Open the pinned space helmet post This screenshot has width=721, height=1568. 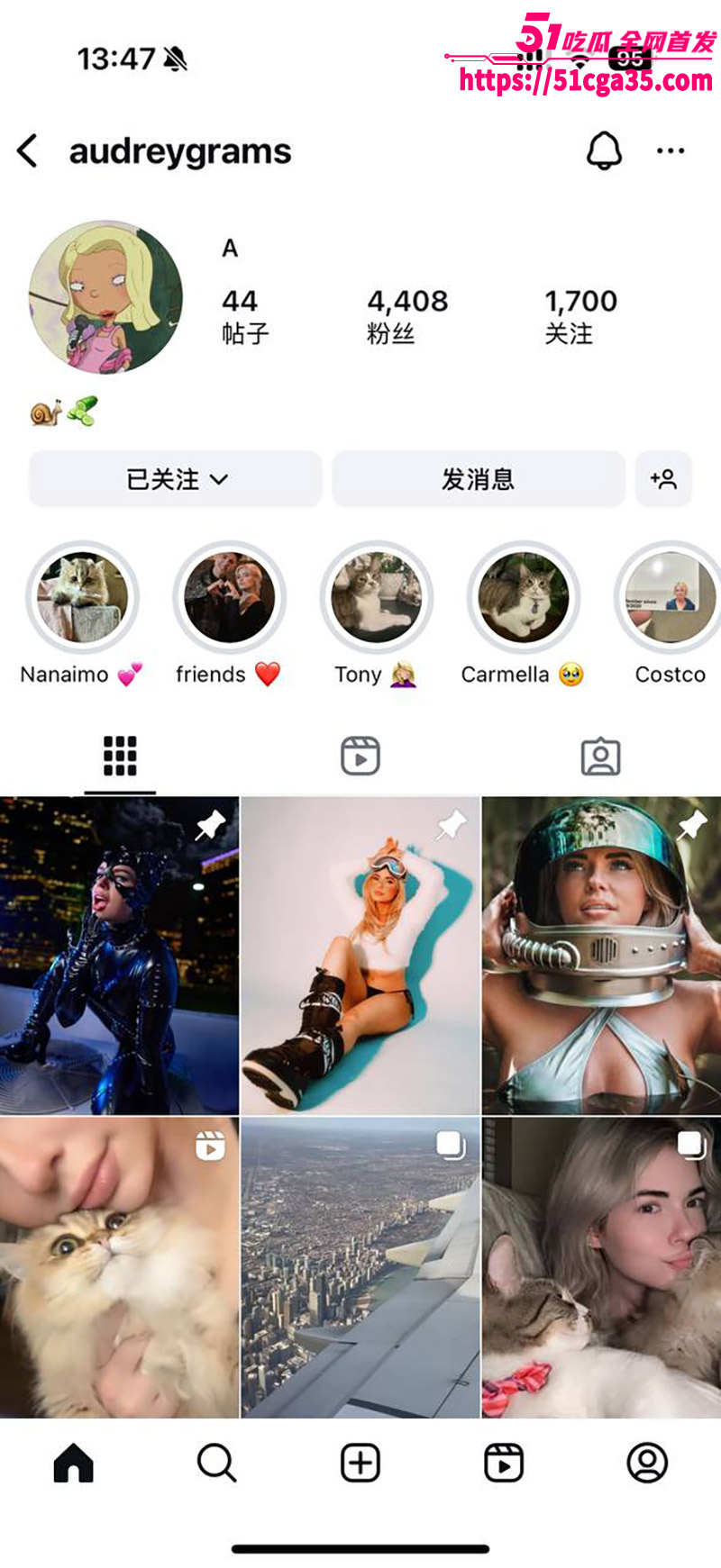click(x=601, y=956)
